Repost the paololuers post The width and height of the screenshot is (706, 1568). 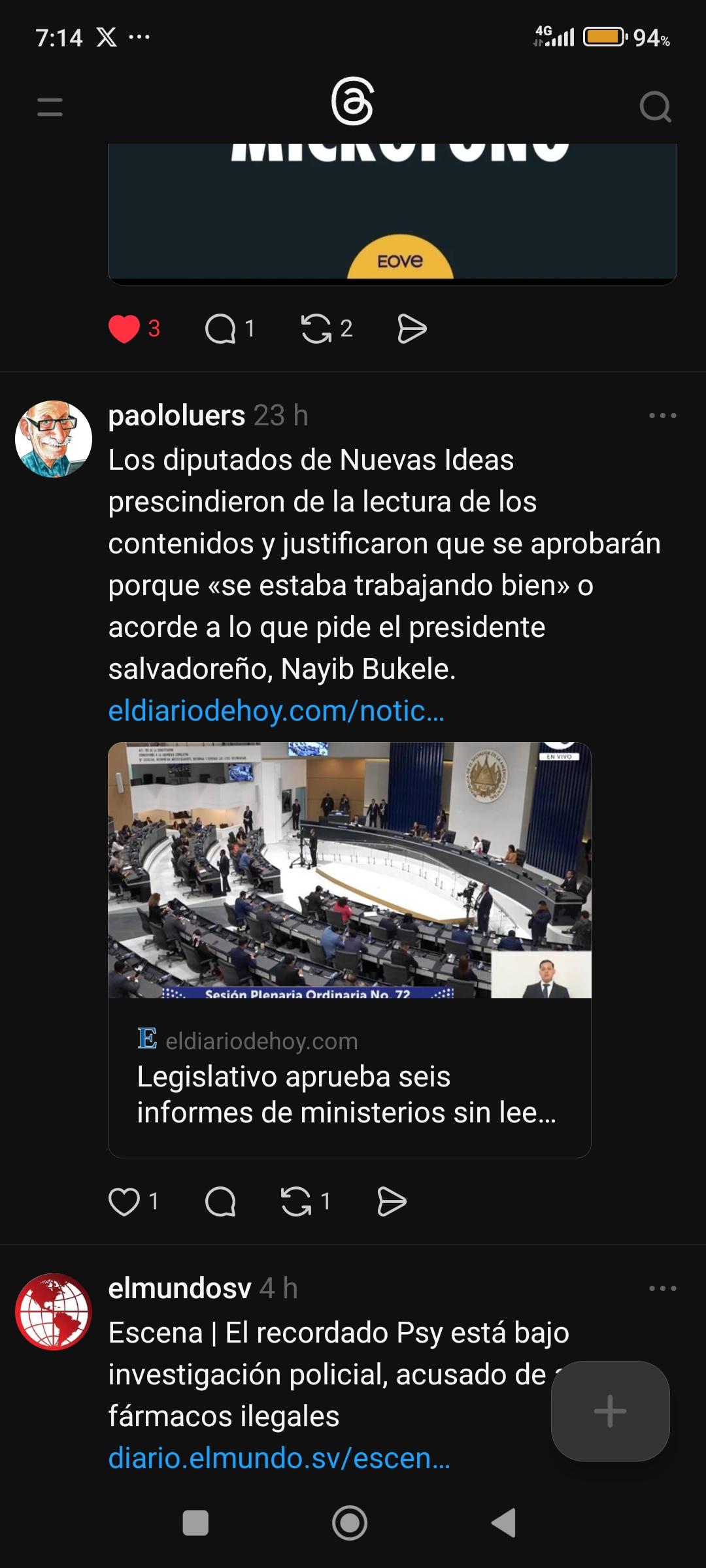tap(296, 1202)
